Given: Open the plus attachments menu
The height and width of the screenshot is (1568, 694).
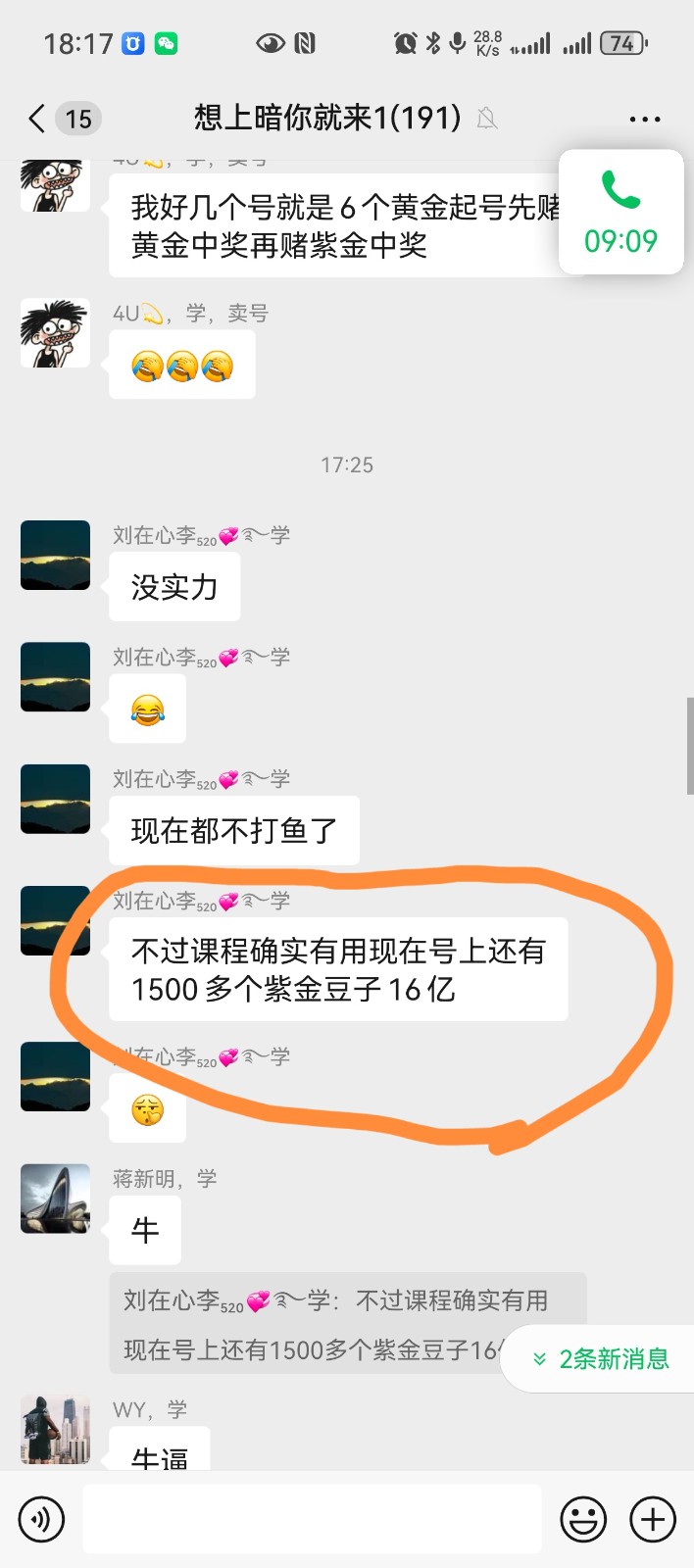Looking at the screenshot, I should pos(653,1520).
